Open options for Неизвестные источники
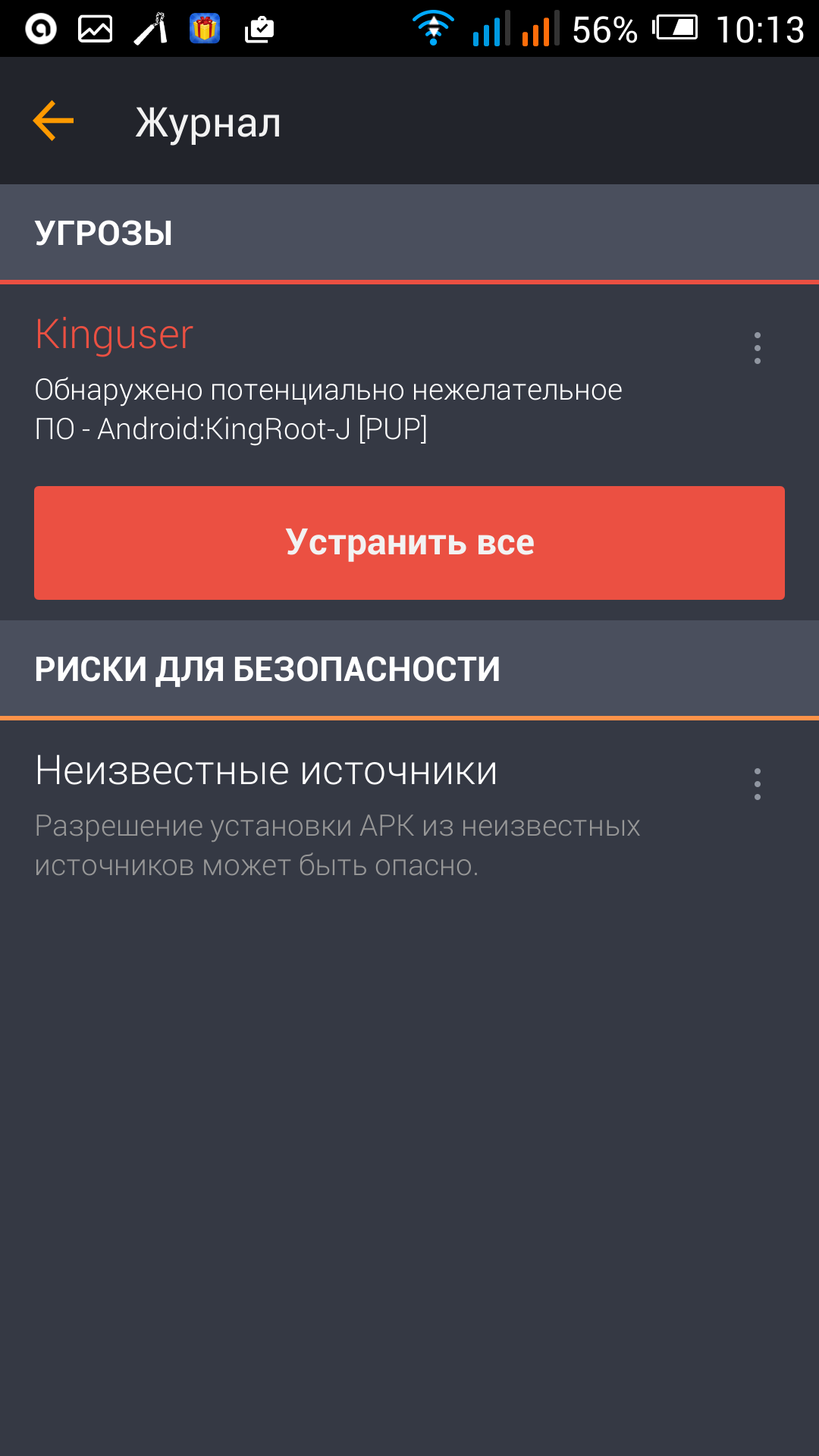The width and height of the screenshot is (819, 1456). coord(757,783)
